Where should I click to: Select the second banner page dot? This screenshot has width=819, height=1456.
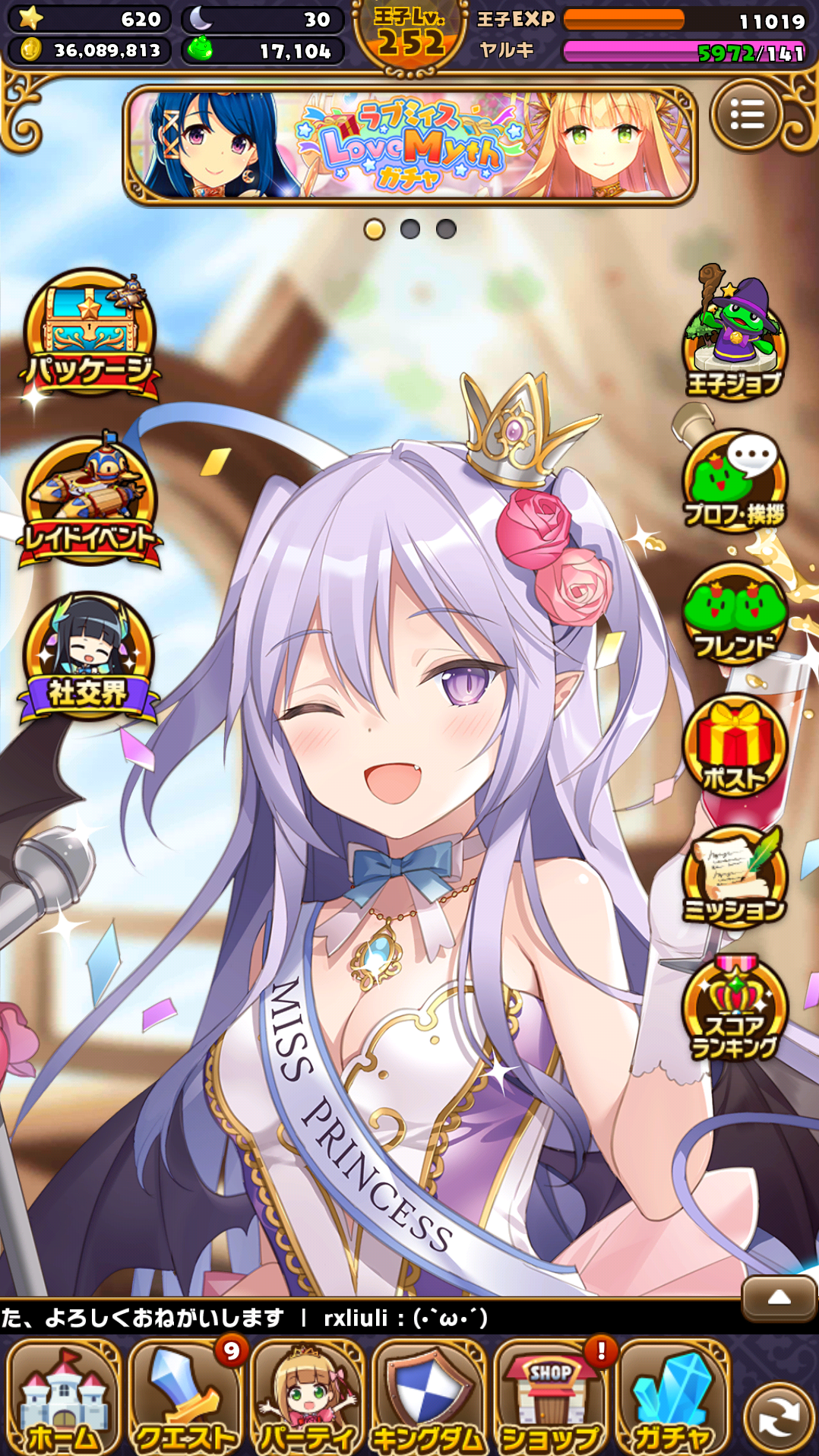point(410,229)
